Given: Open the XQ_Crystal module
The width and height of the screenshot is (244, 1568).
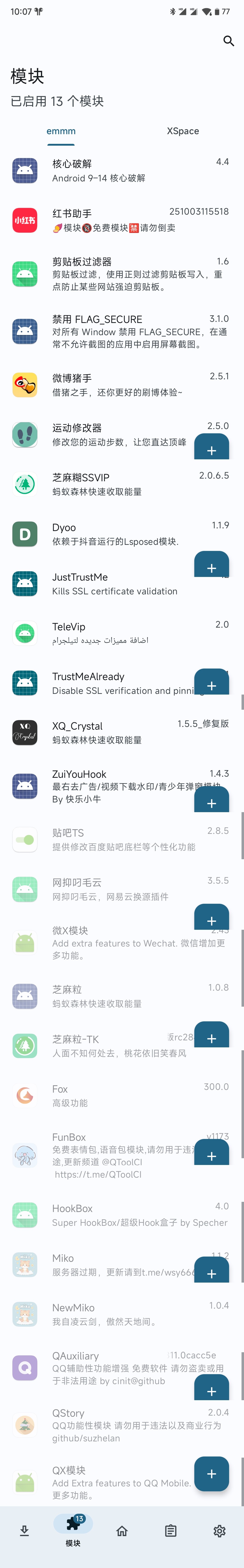Looking at the screenshot, I should [122, 732].
